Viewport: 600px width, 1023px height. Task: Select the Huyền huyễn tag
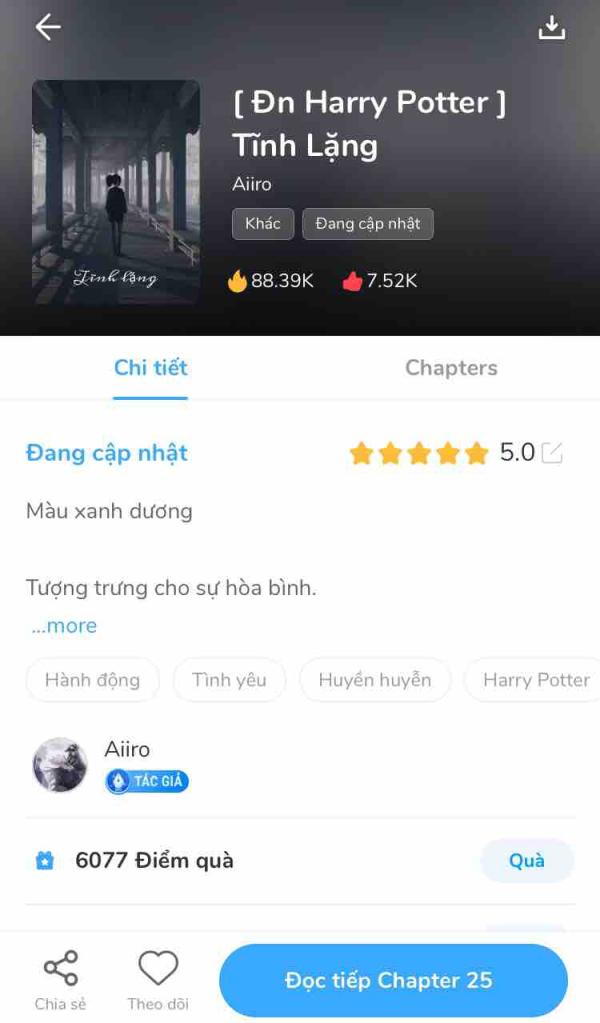pos(375,680)
